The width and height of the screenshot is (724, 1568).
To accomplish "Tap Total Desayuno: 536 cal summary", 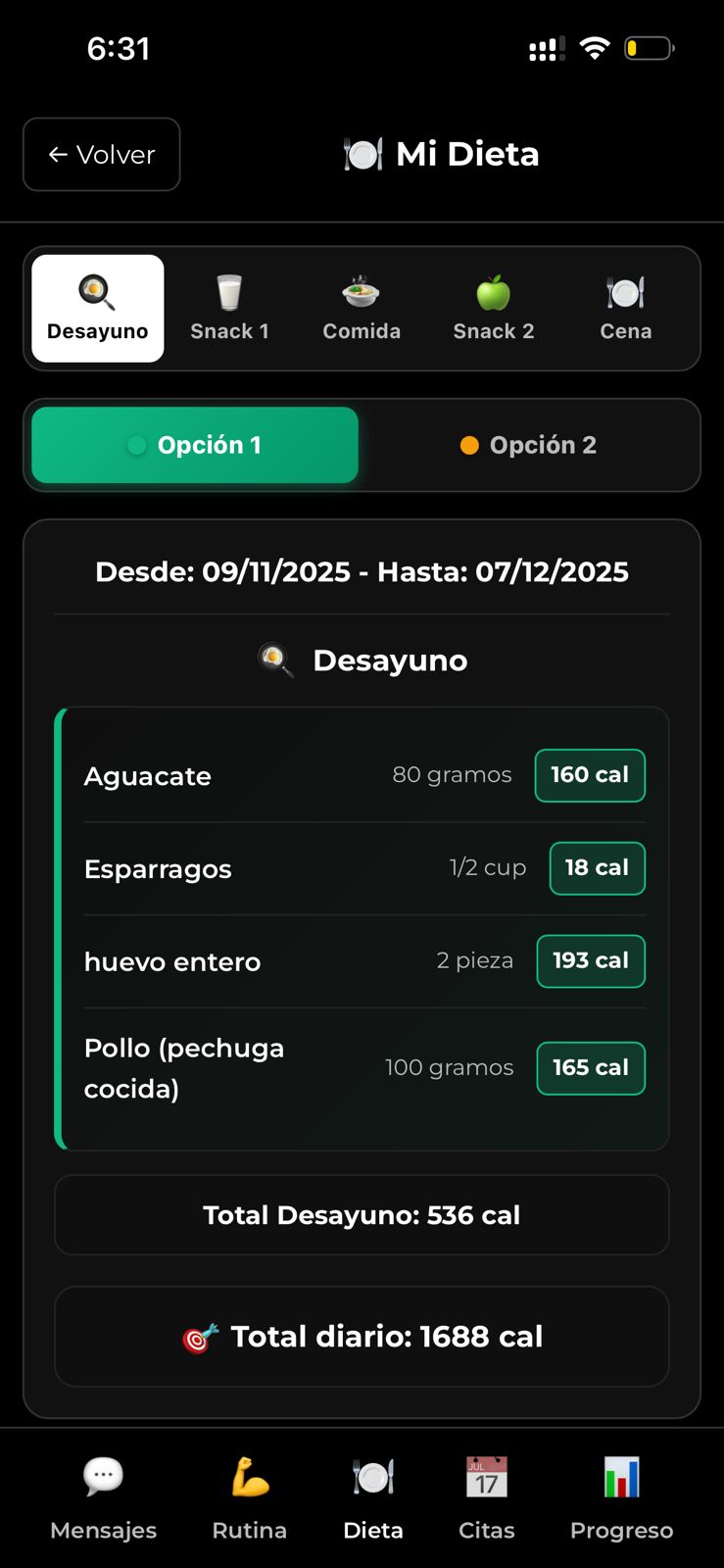I will [x=362, y=1215].
